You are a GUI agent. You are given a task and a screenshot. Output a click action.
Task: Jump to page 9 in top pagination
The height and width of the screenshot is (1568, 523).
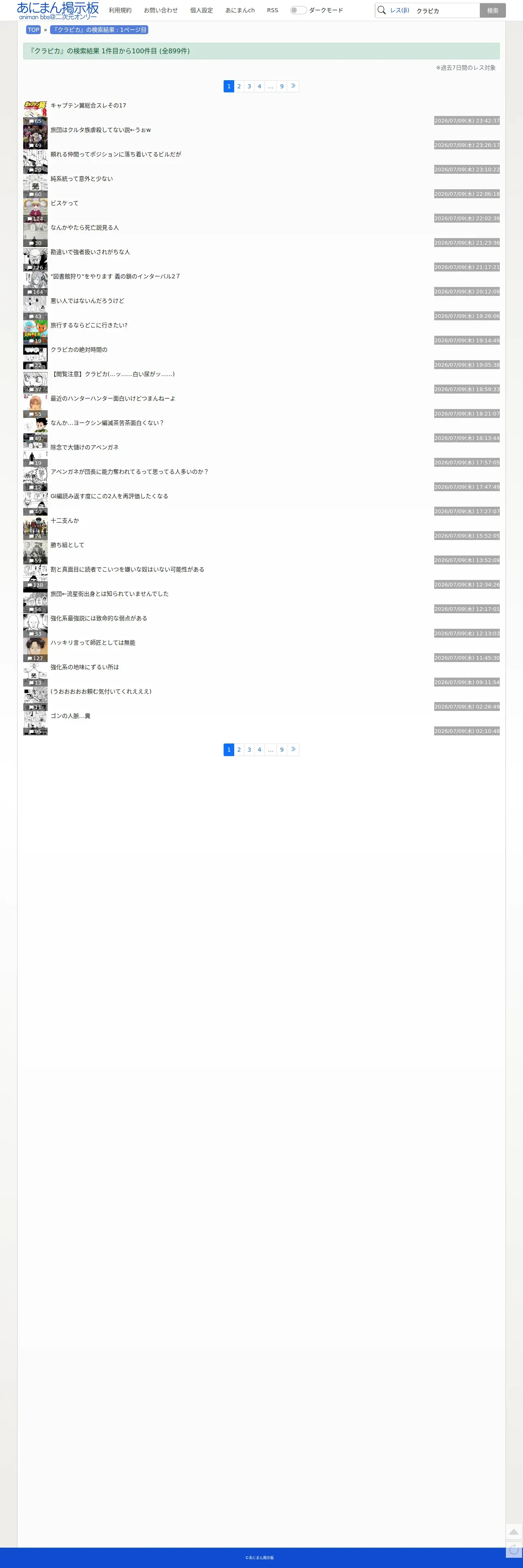(281, 86)
